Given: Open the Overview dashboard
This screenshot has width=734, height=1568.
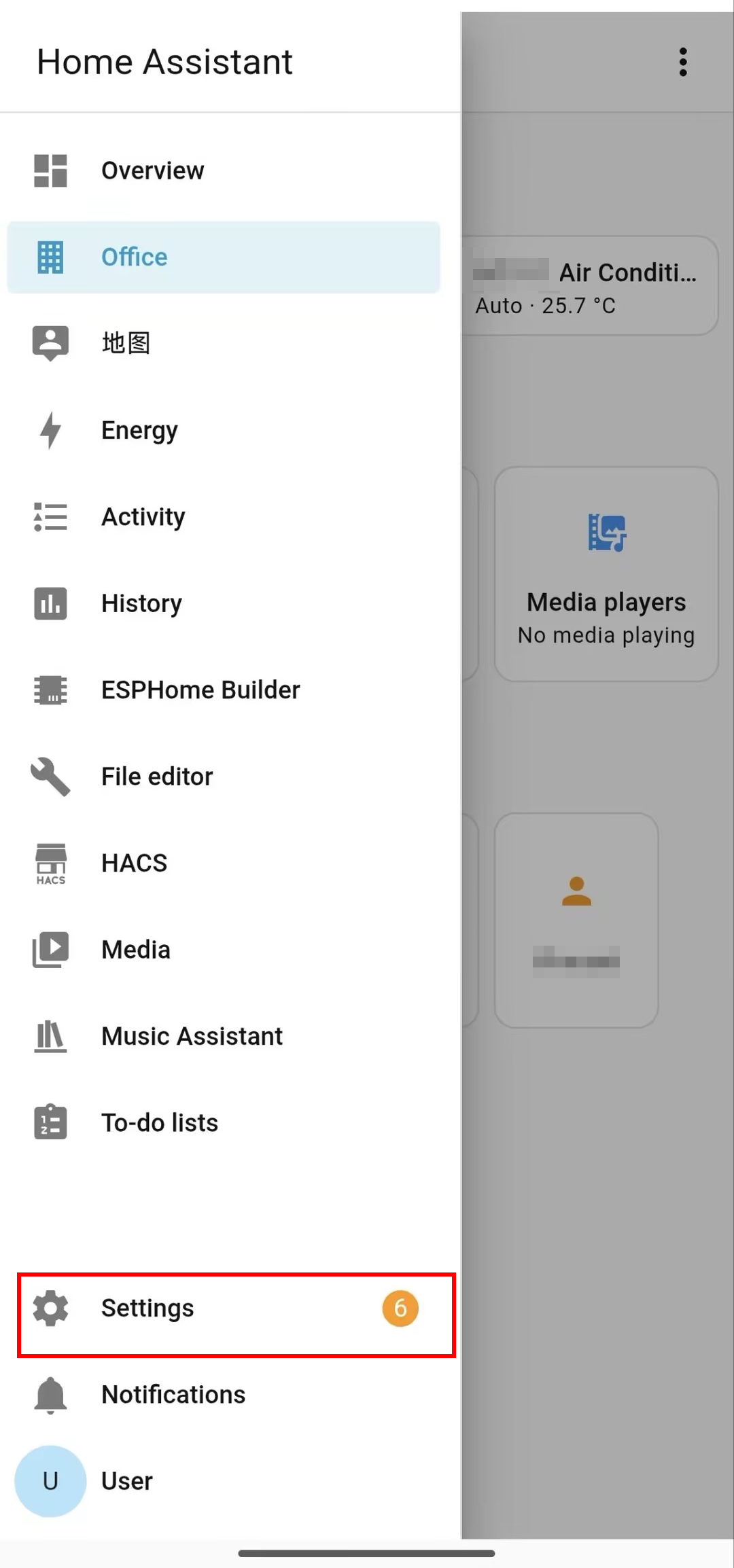Looking at the screenshot, I should click(152, 171).
